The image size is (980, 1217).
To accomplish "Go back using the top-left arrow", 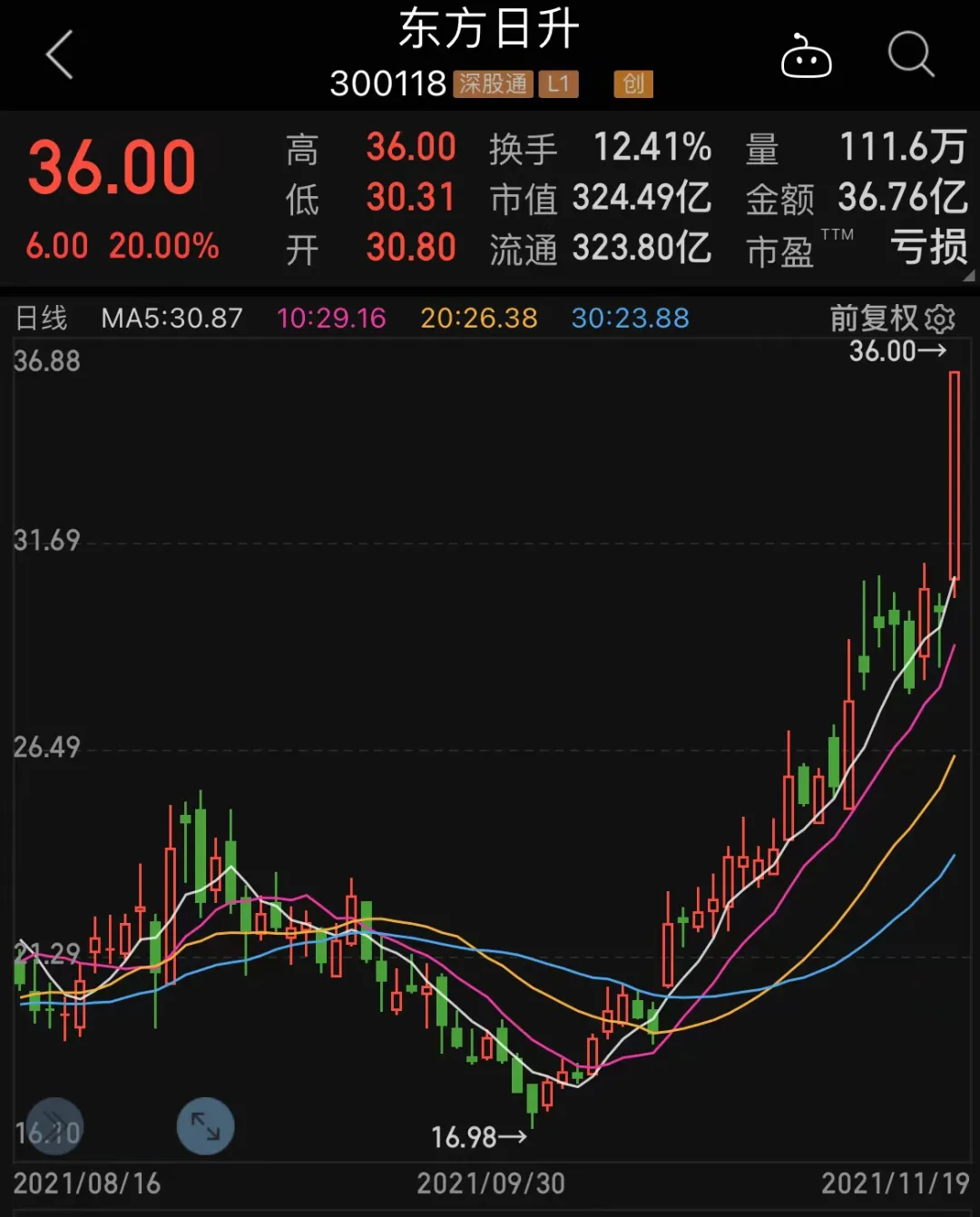I will point(60,55).
